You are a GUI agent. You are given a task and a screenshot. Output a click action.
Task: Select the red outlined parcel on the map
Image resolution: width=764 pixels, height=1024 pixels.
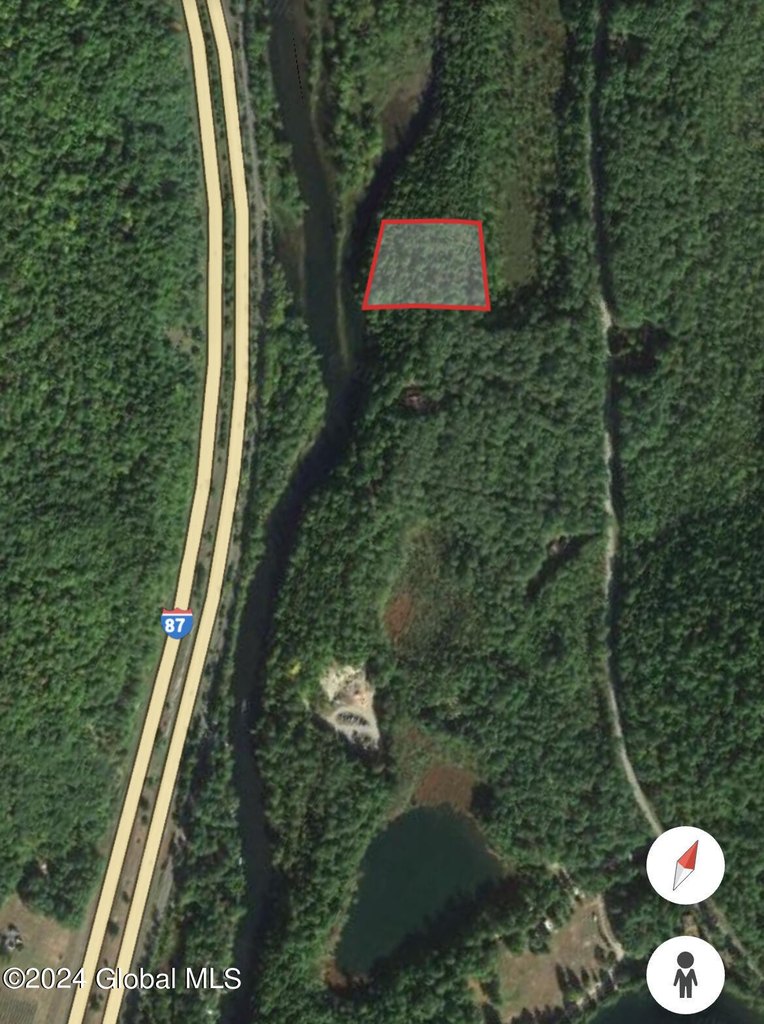pyautogui.click(x=428, y=265)
